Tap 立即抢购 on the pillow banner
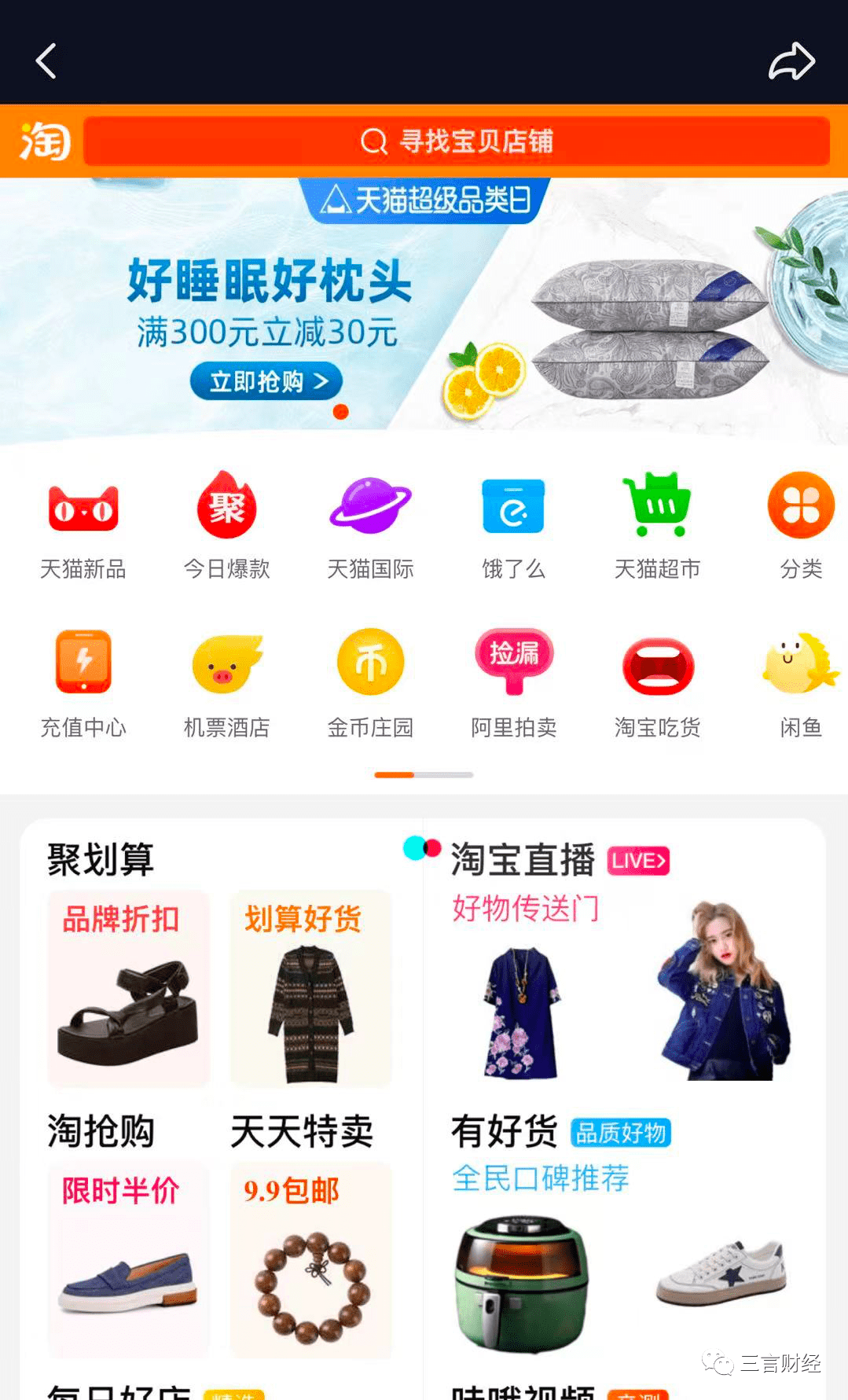Viewport: 848px width, 1400px height. pyautogui.click(x=266, y=381)
